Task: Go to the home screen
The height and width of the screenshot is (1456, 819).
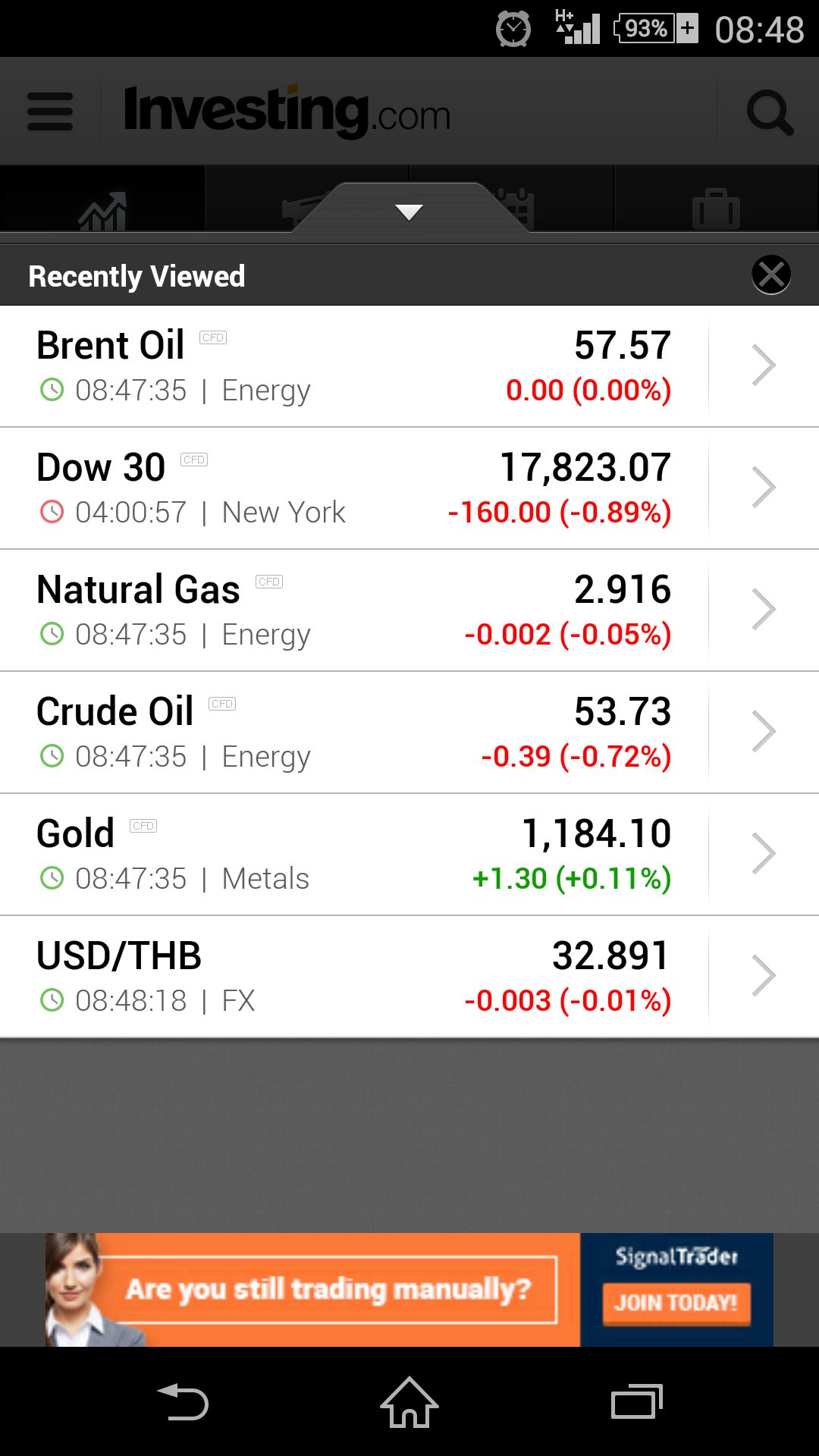Action: (x=409, y=1401)
